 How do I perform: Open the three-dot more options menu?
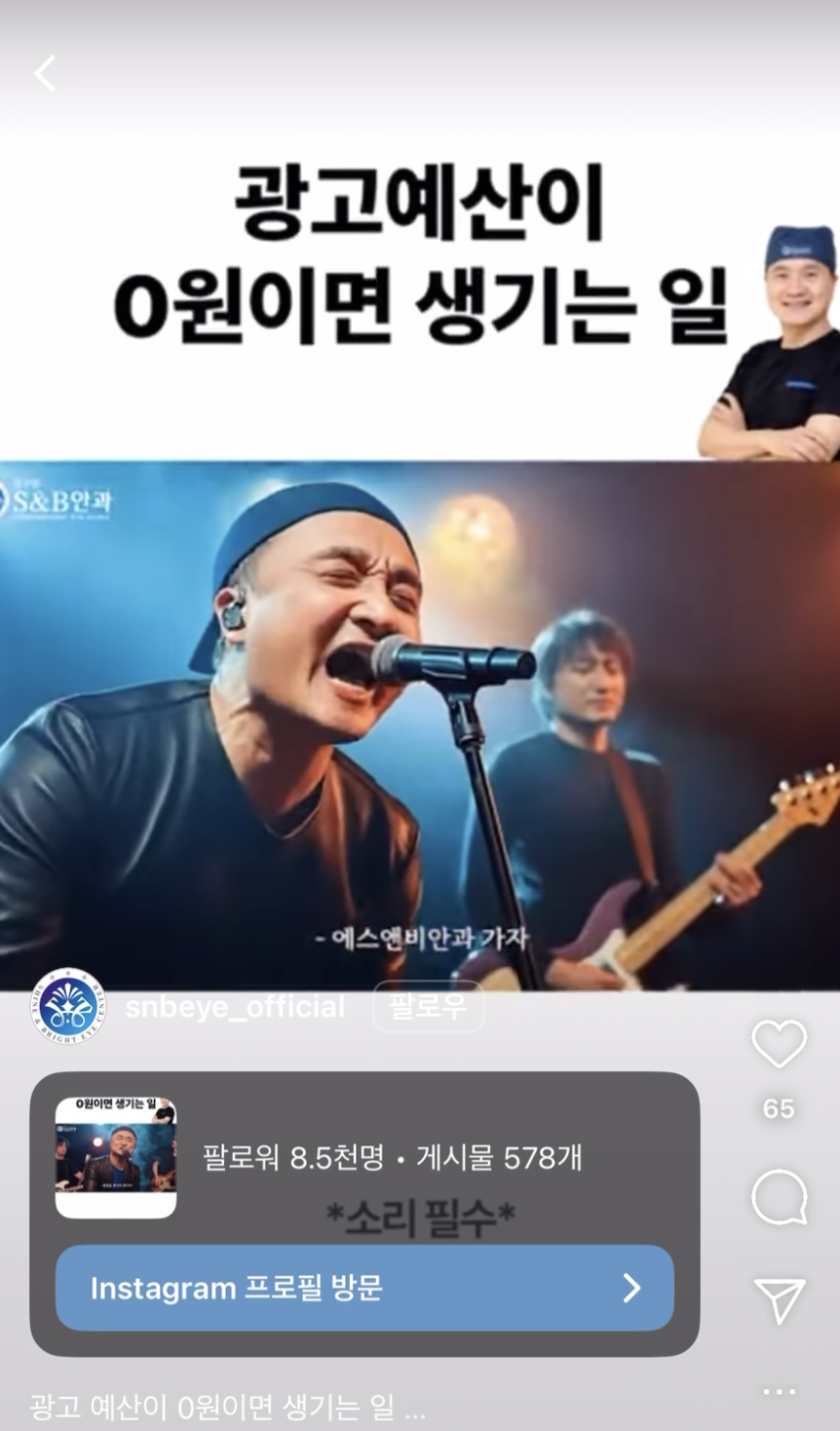780,1391
